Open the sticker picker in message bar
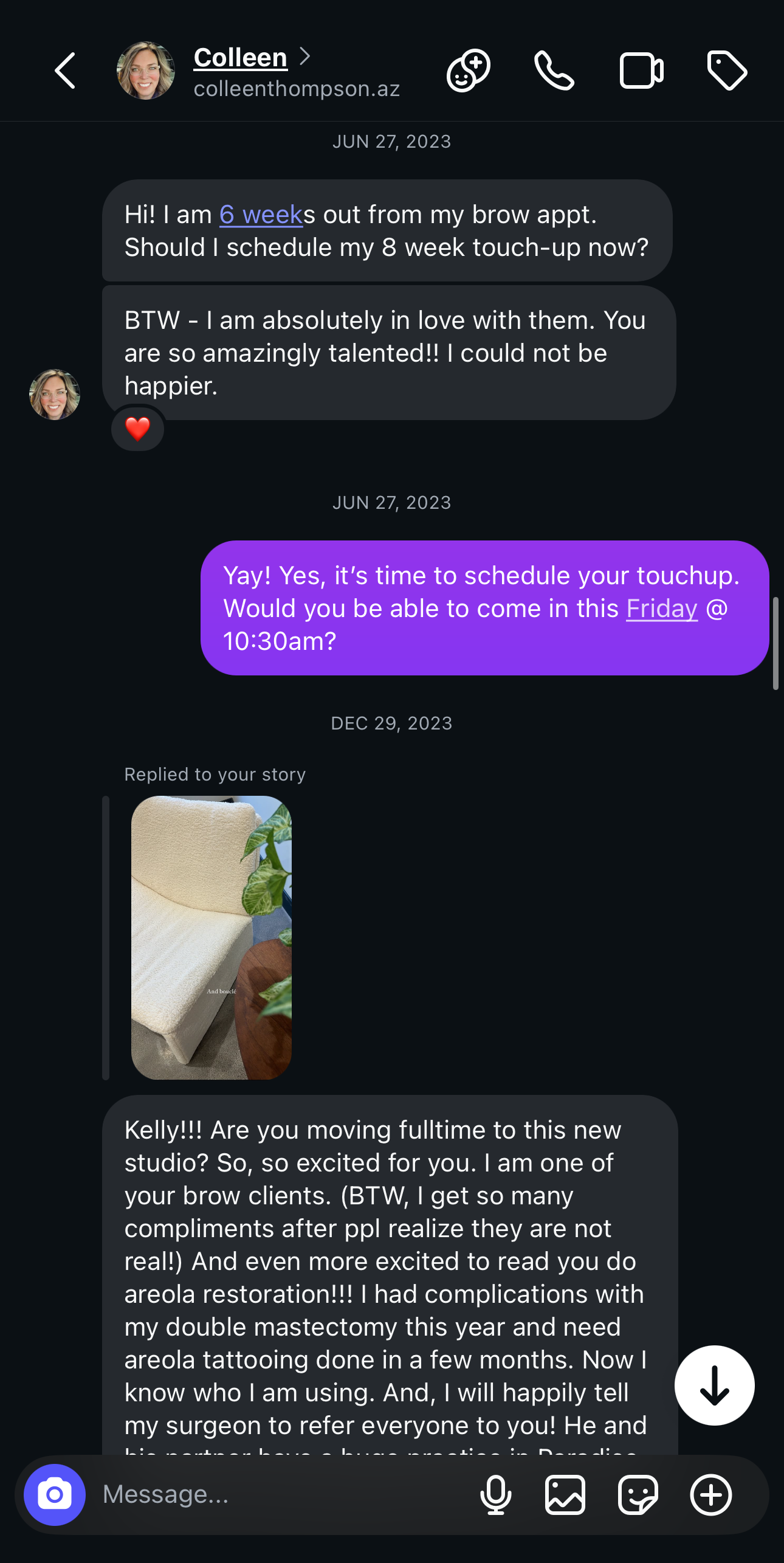Screen dimensions: 784x1563 coord(638,1494)
